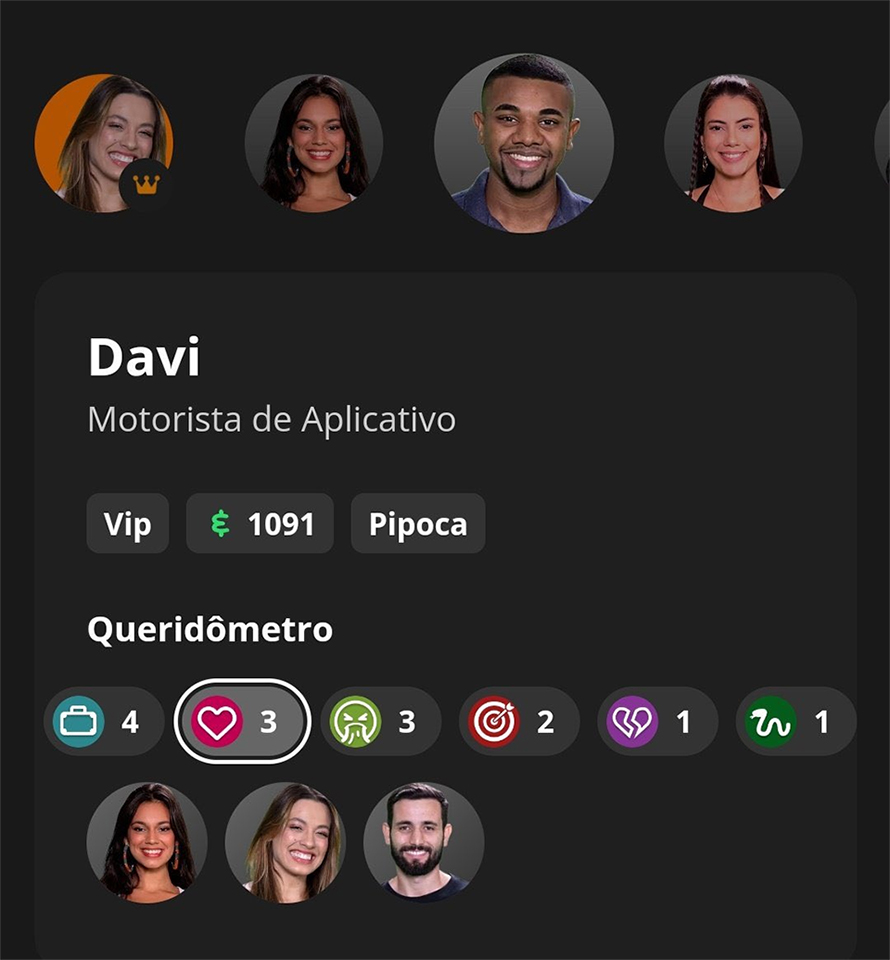View the broken heart emoji chip
The width and height of the screenshot is (890, 960).
[657, 721]
